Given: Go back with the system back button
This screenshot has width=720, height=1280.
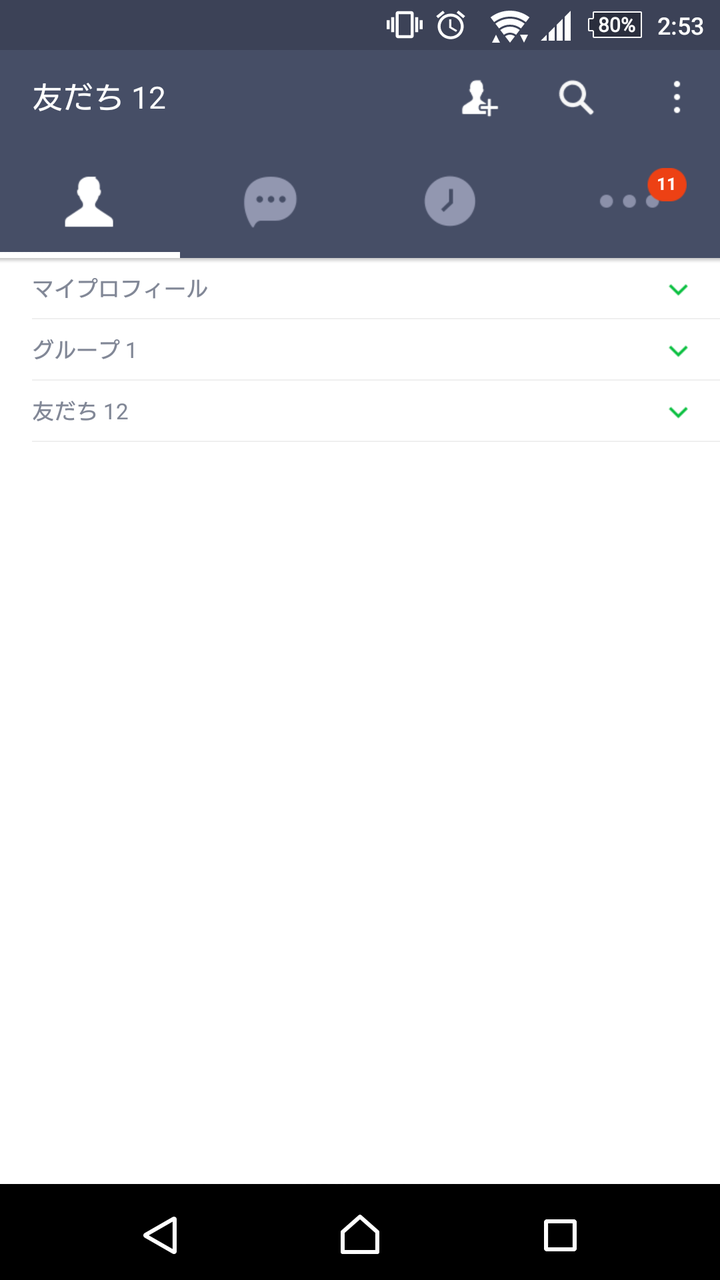Looking at the screenshot, I should point(160,1235).
